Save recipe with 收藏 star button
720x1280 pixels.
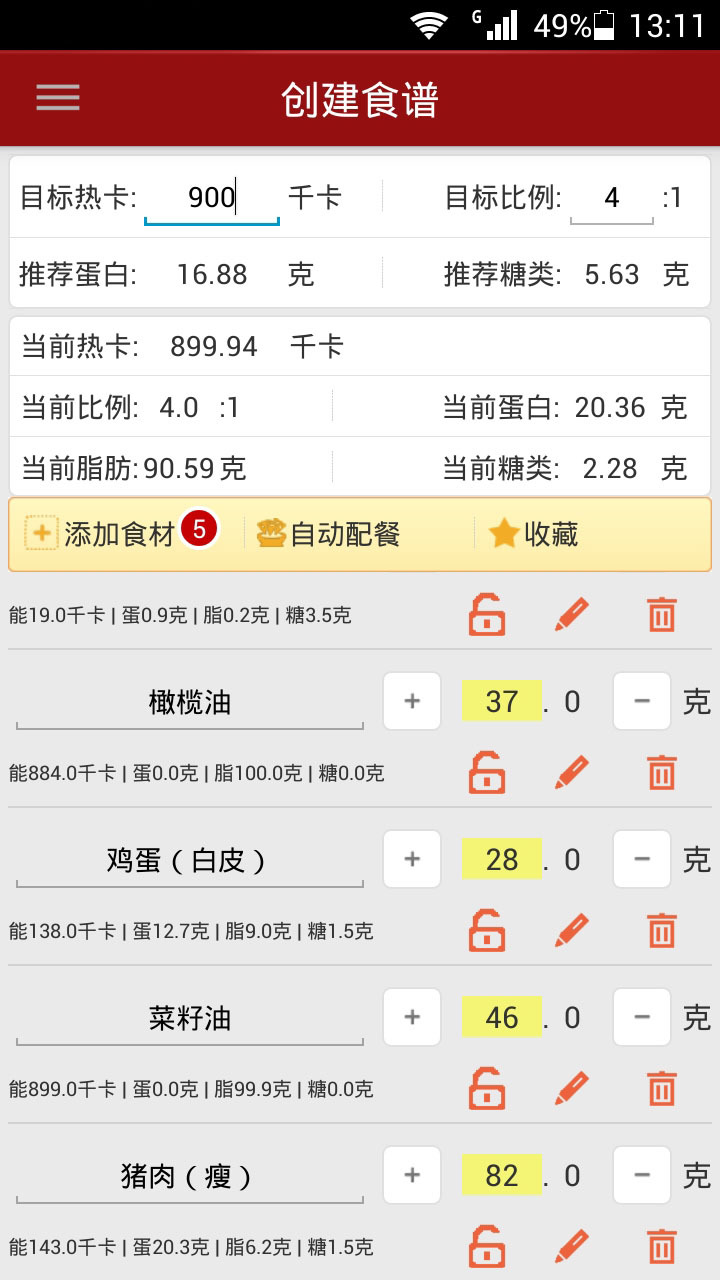(534, 534)
